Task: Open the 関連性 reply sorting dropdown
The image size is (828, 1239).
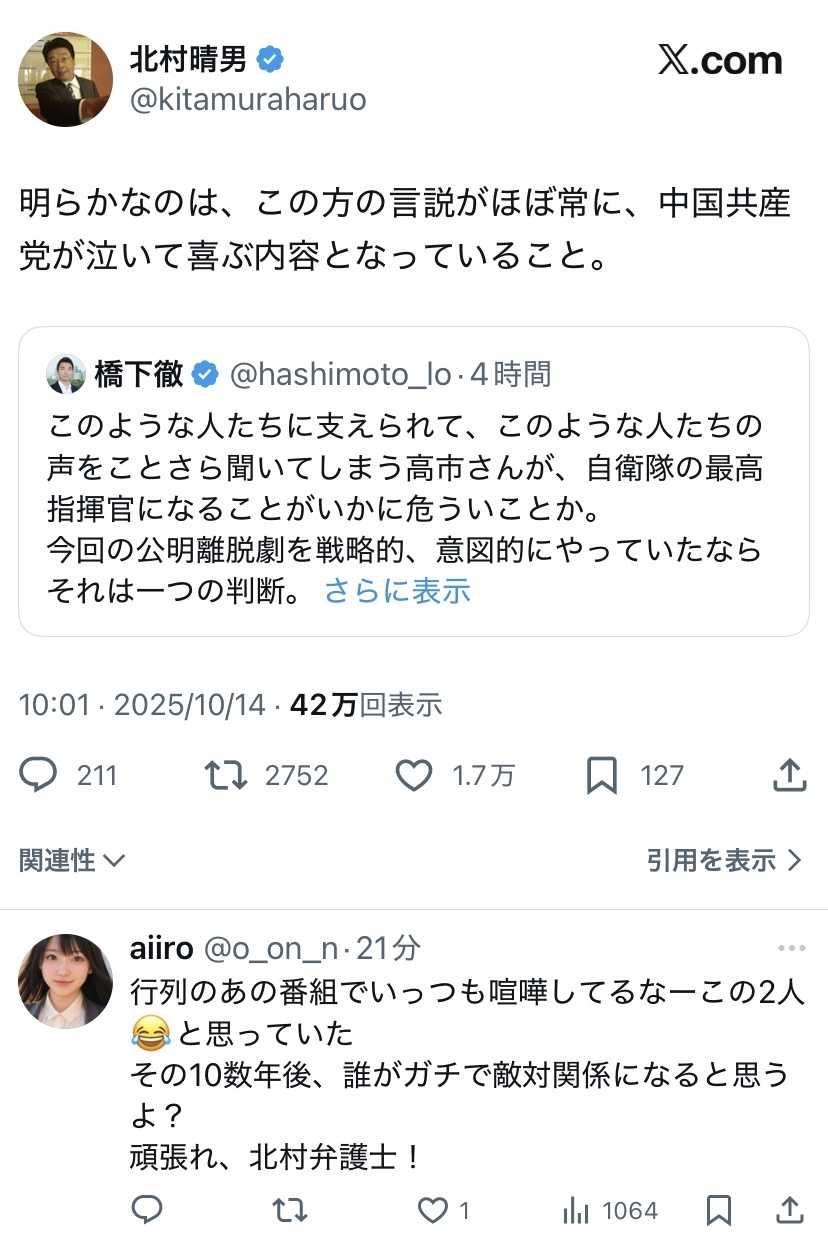Action: click(72, 860)
